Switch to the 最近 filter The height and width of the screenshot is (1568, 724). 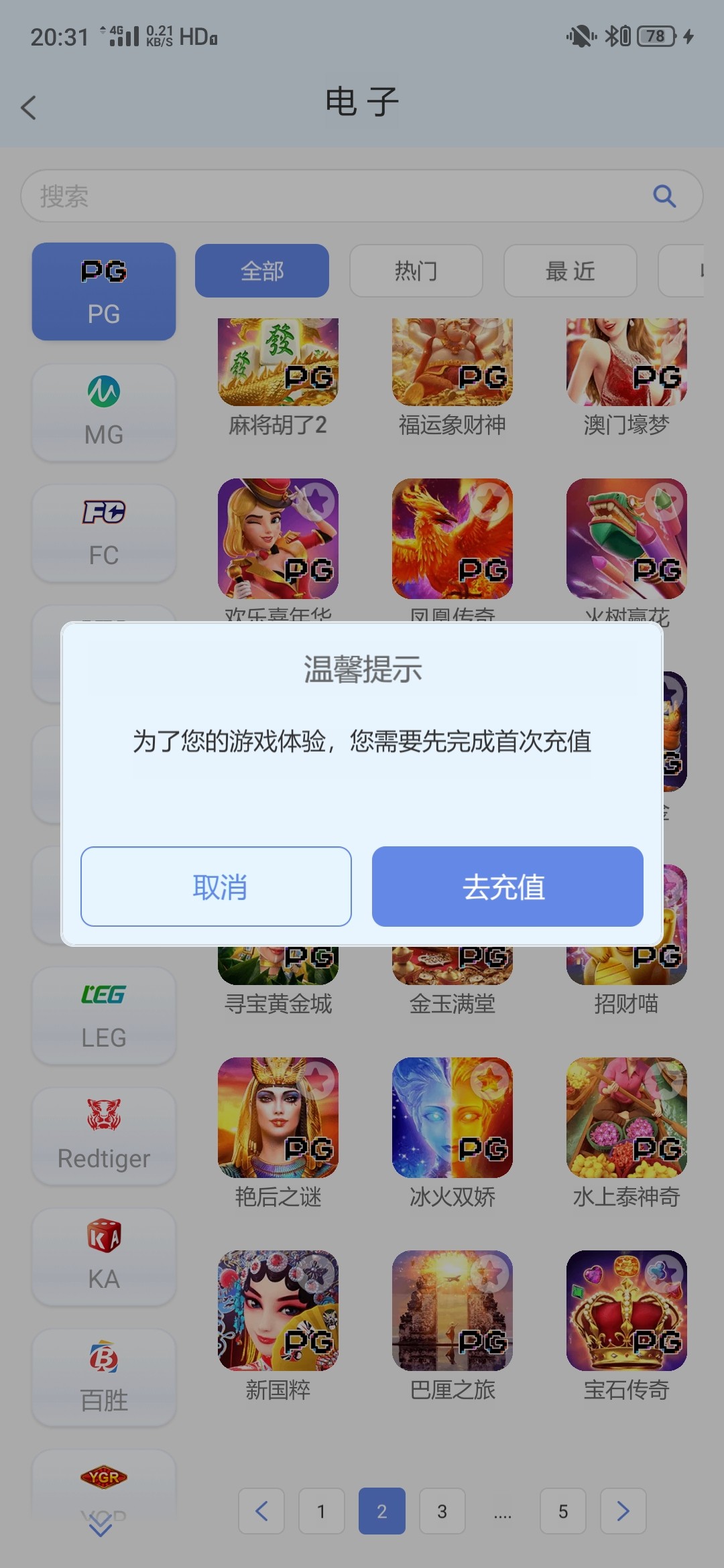(x=570, y=271)
